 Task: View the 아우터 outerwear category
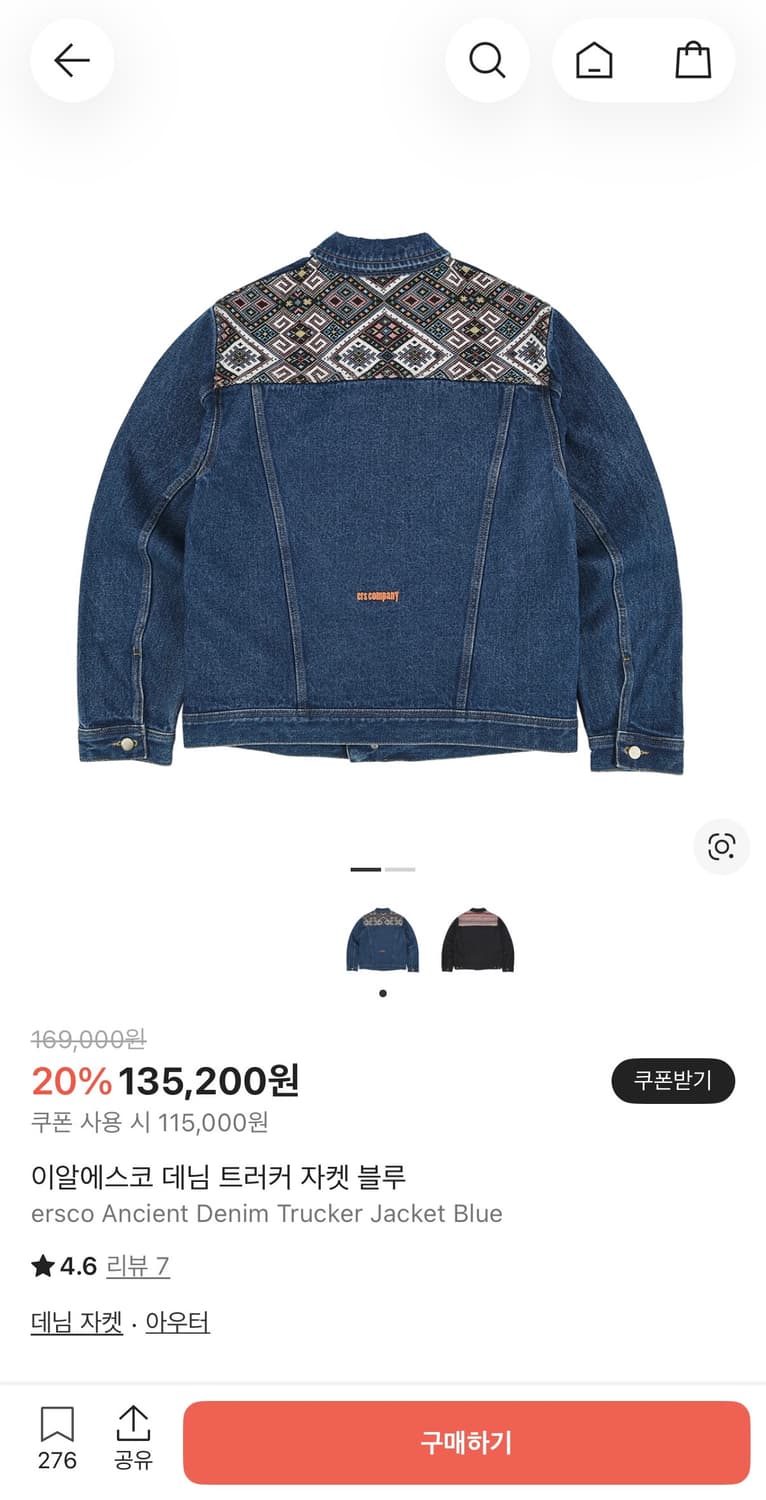click(178, 1322)
